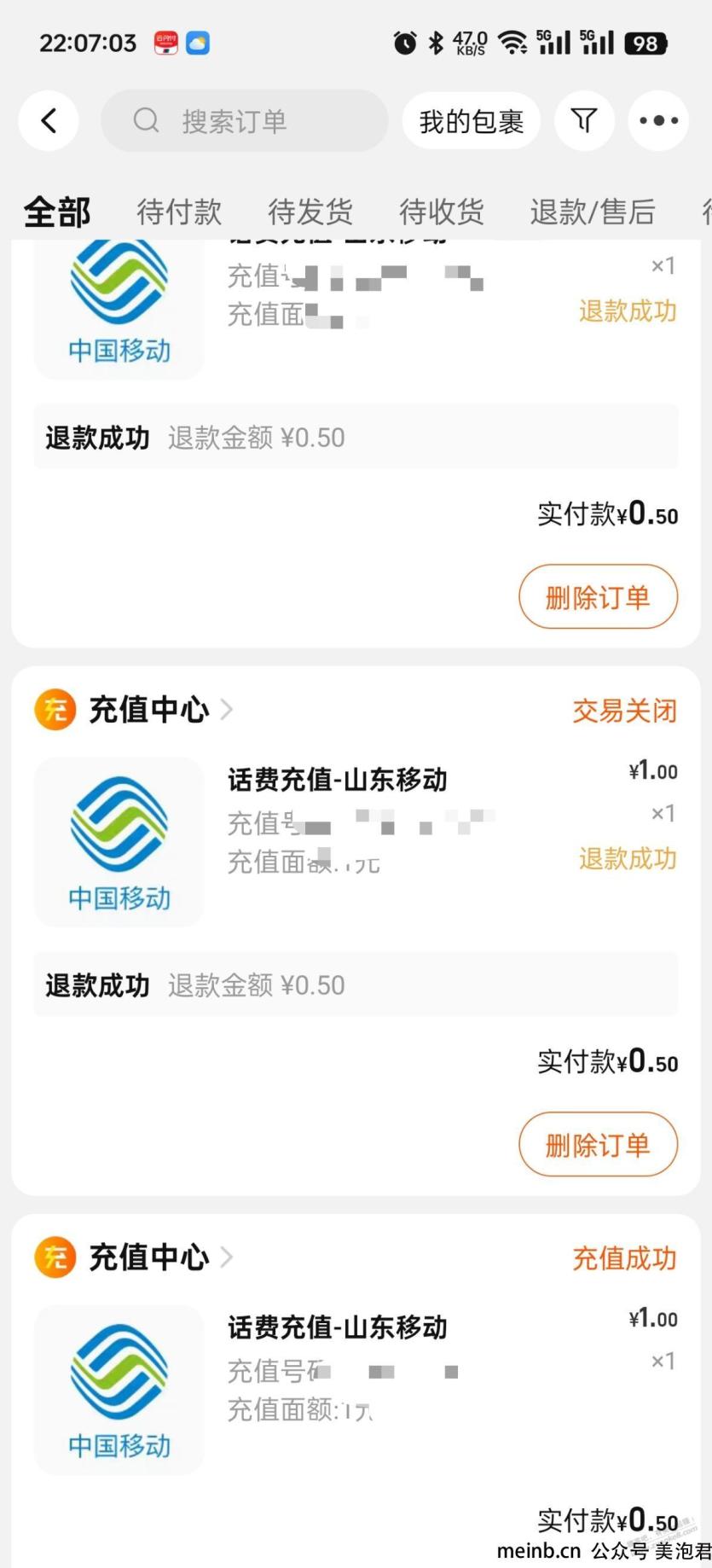
Task: Open the order filter icon
Action: [x=584, y=120]
